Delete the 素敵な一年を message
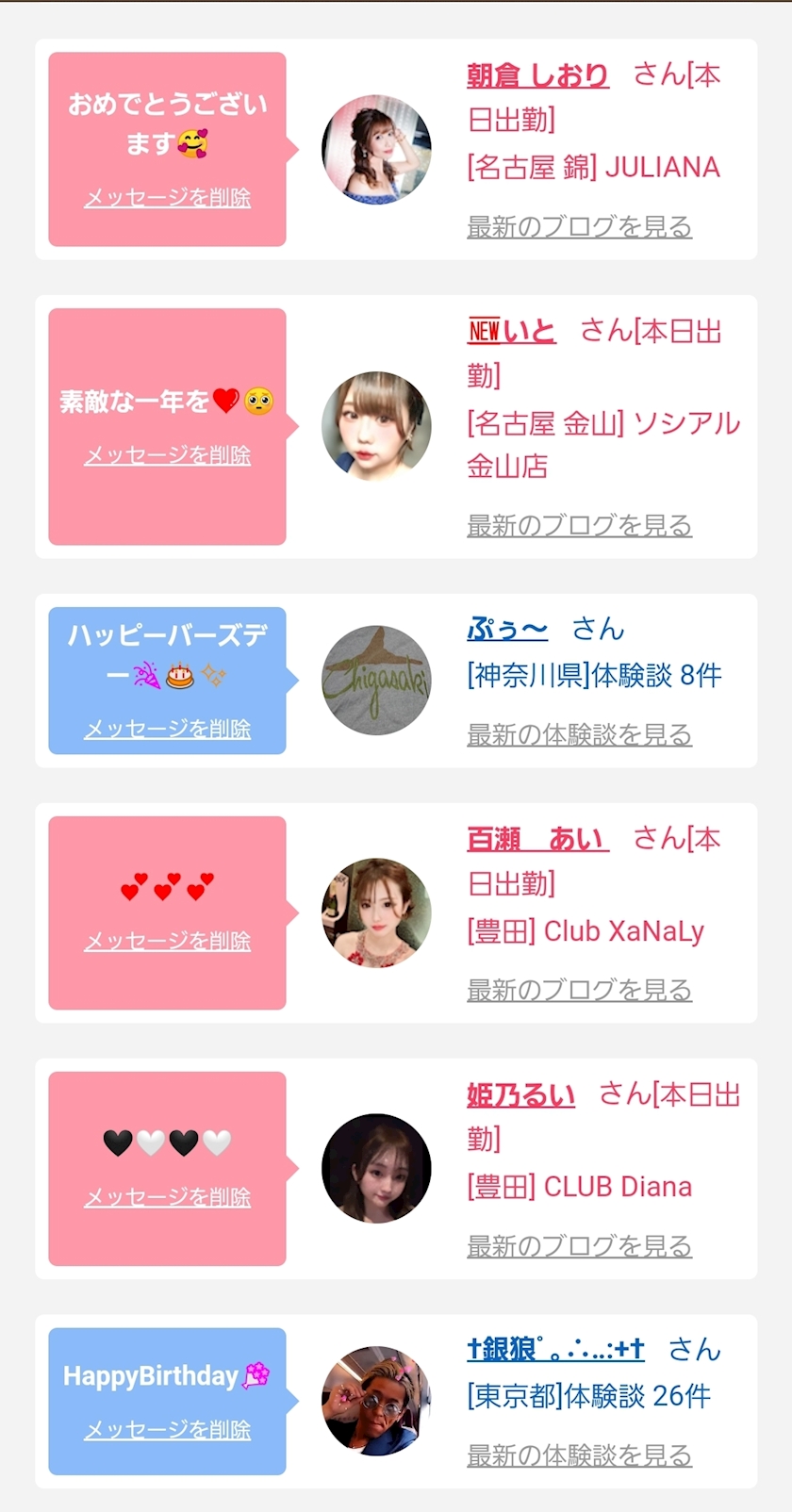This screenshot has width=792, height=1512. pyautogui.click(x=168, y=455)
